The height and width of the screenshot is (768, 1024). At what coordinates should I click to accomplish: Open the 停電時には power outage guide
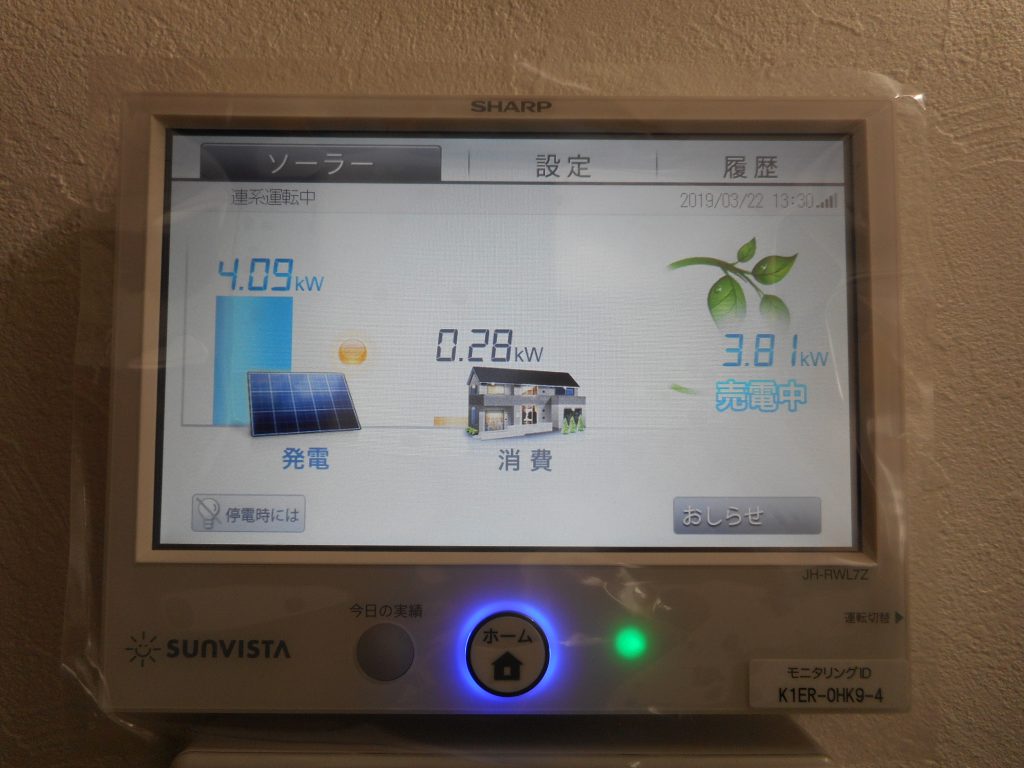click(x=248, y=514)
